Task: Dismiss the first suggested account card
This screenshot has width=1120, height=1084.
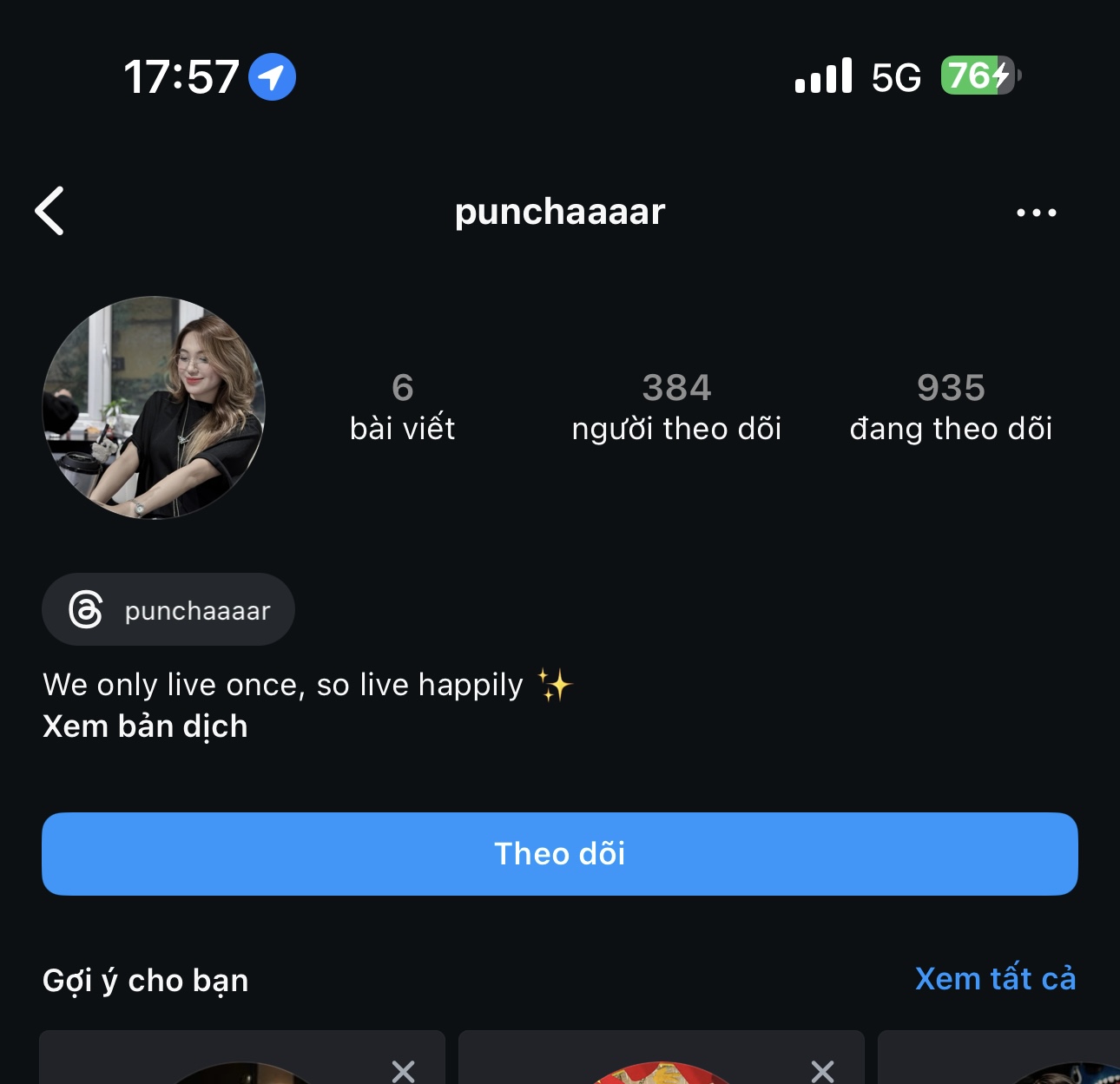Action: click(x=404, y=1071)
